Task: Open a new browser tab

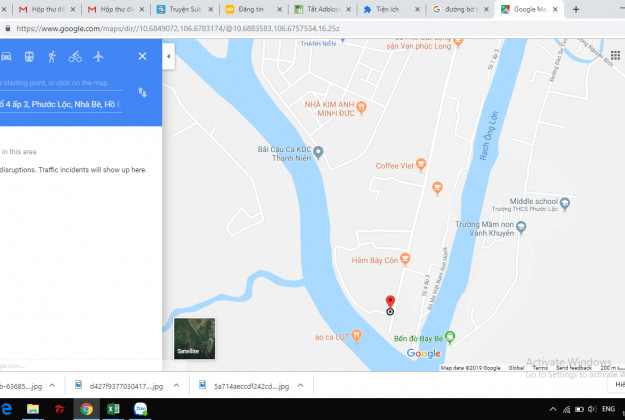Action: pos(576,9)
